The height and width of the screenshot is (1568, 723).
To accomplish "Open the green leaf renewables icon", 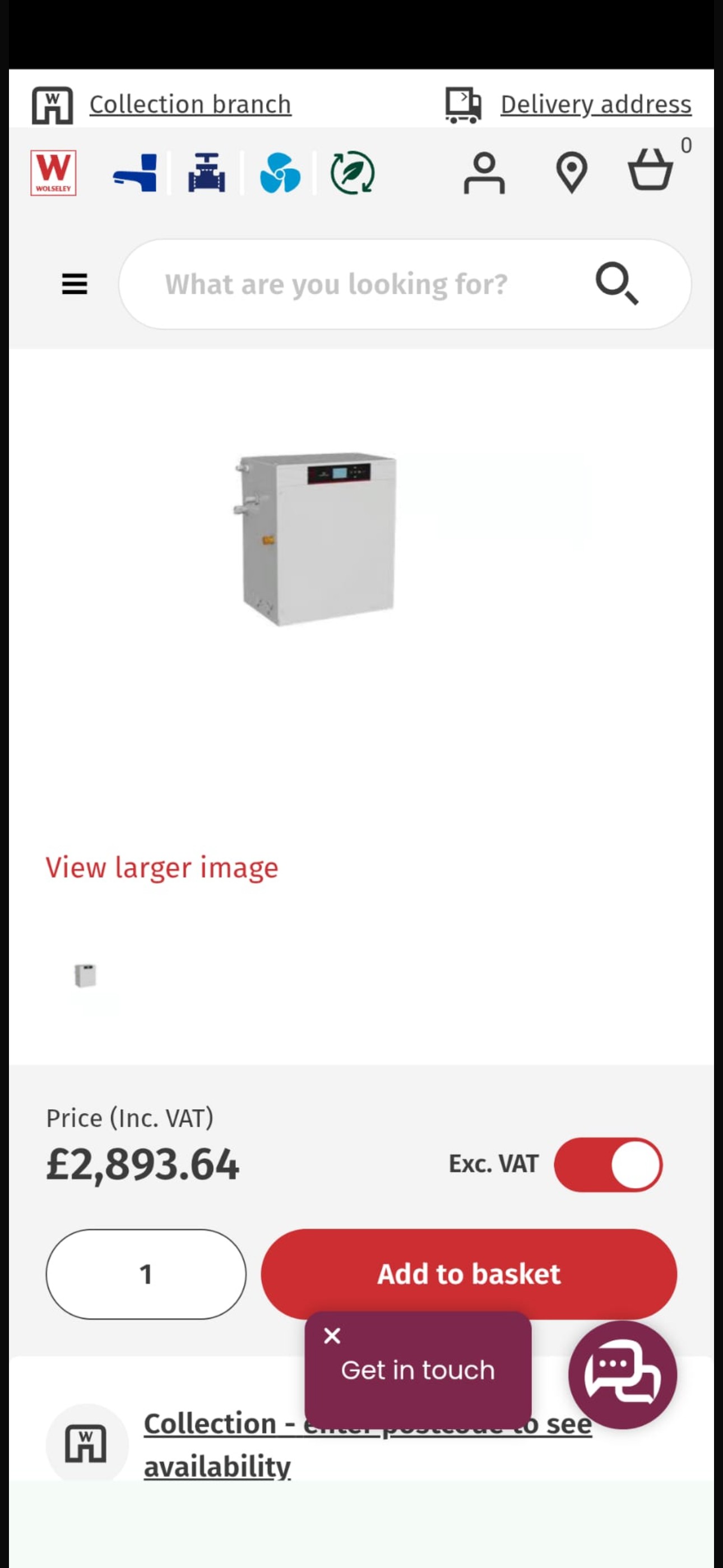I will [353, 173].
